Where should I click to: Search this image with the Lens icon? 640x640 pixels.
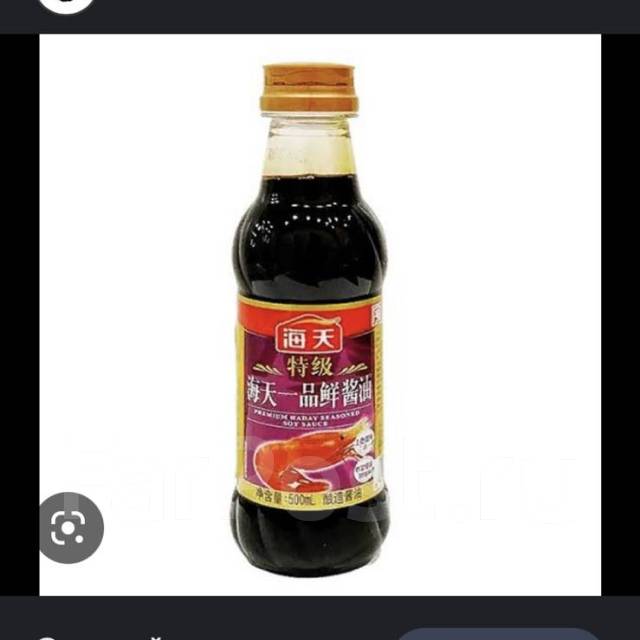point(71,527)
